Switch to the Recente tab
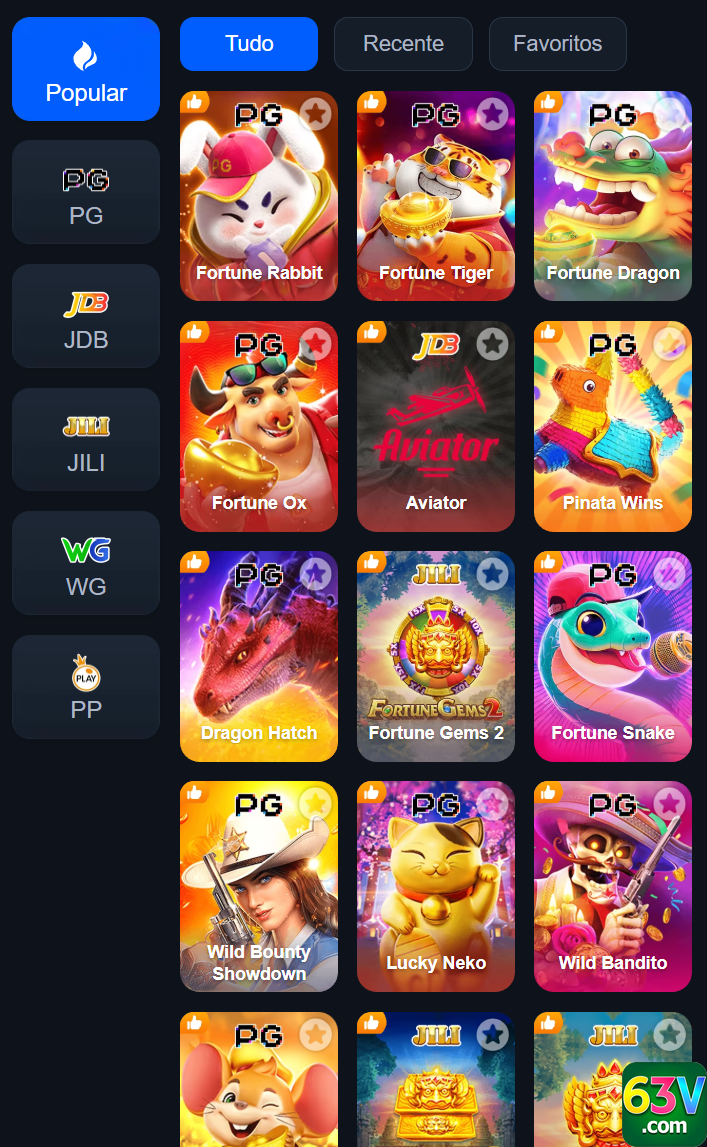Screen dimensions: 707x1147 pos(403,44)
